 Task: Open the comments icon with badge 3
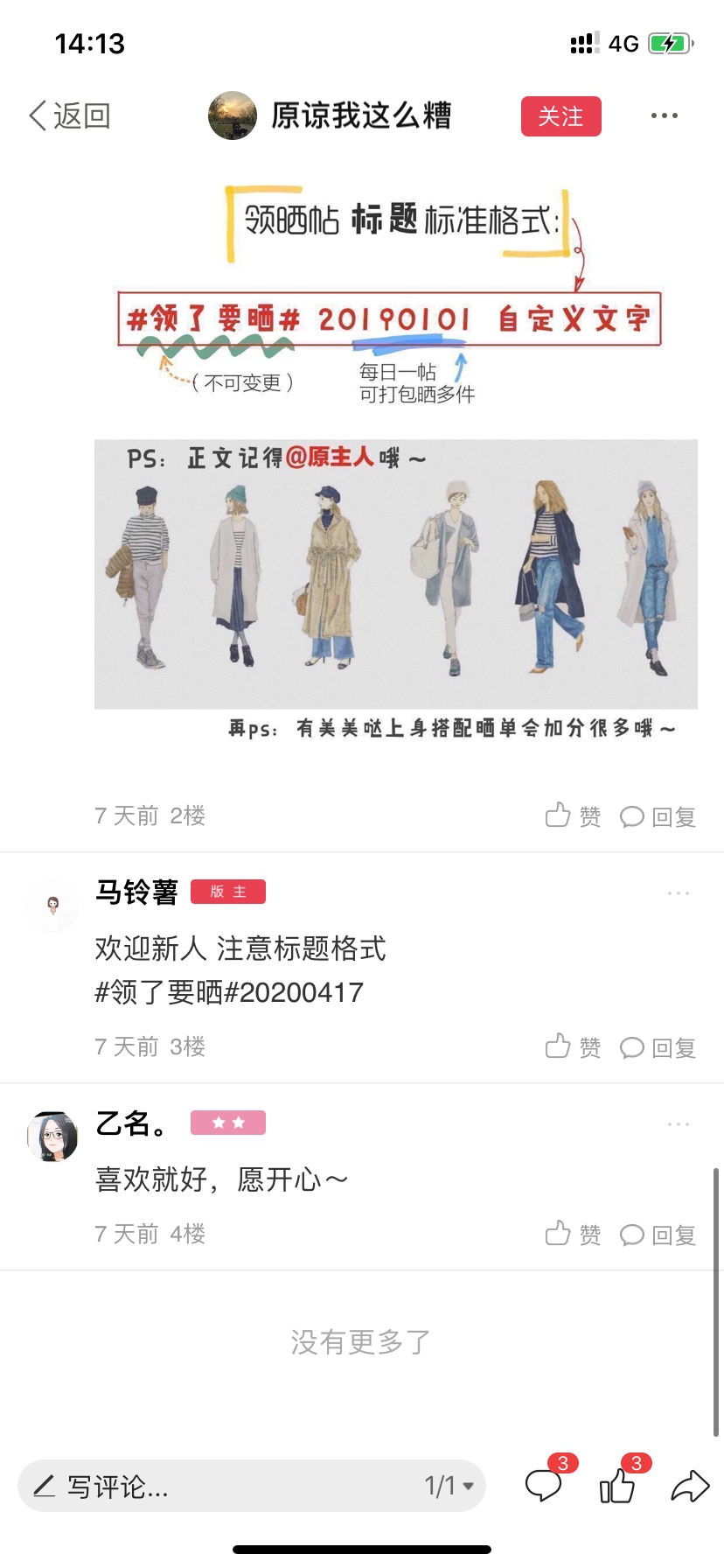click(x=544, y=1485)
